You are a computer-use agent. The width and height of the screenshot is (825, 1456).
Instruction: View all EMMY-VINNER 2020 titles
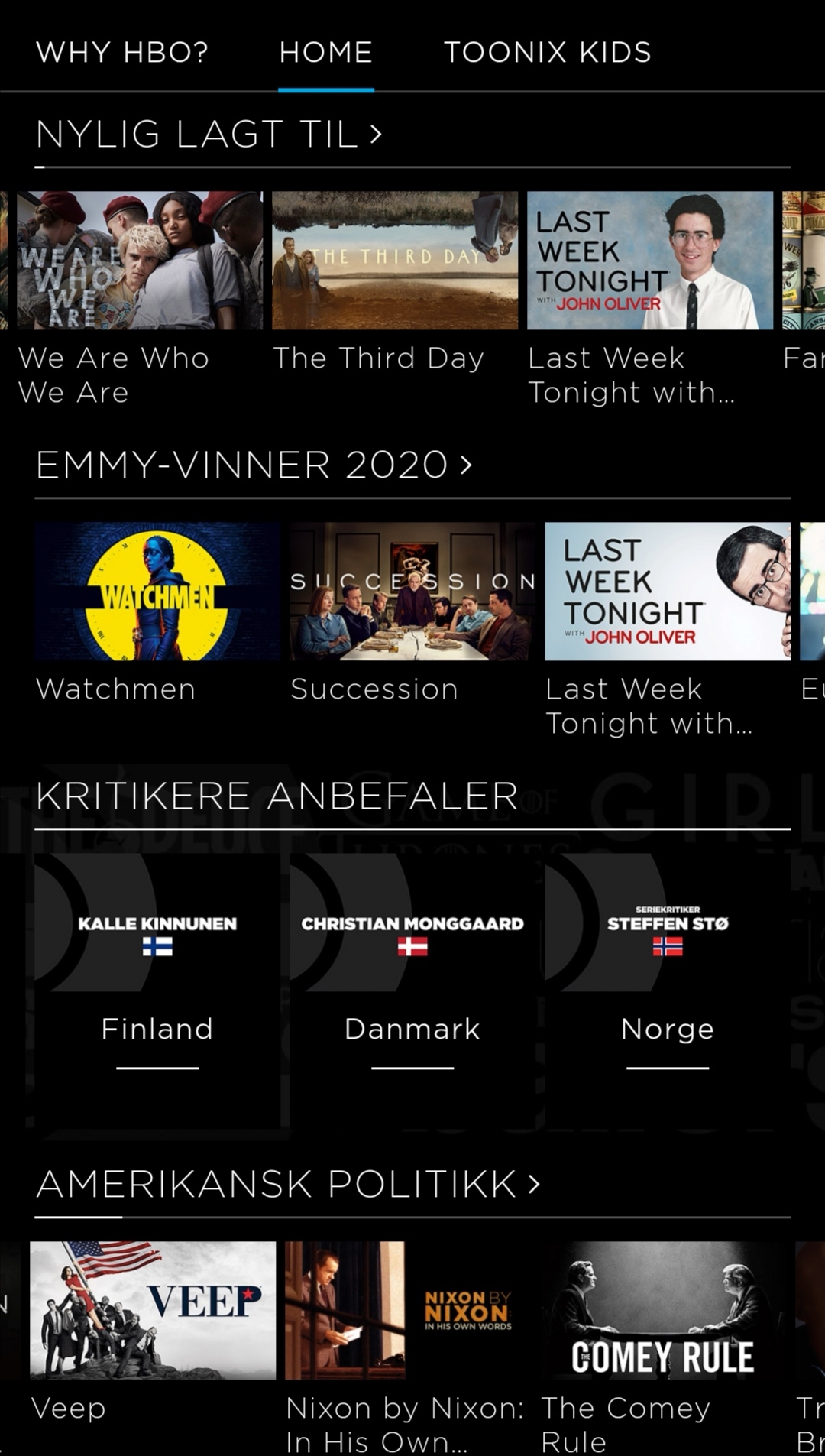254,465
